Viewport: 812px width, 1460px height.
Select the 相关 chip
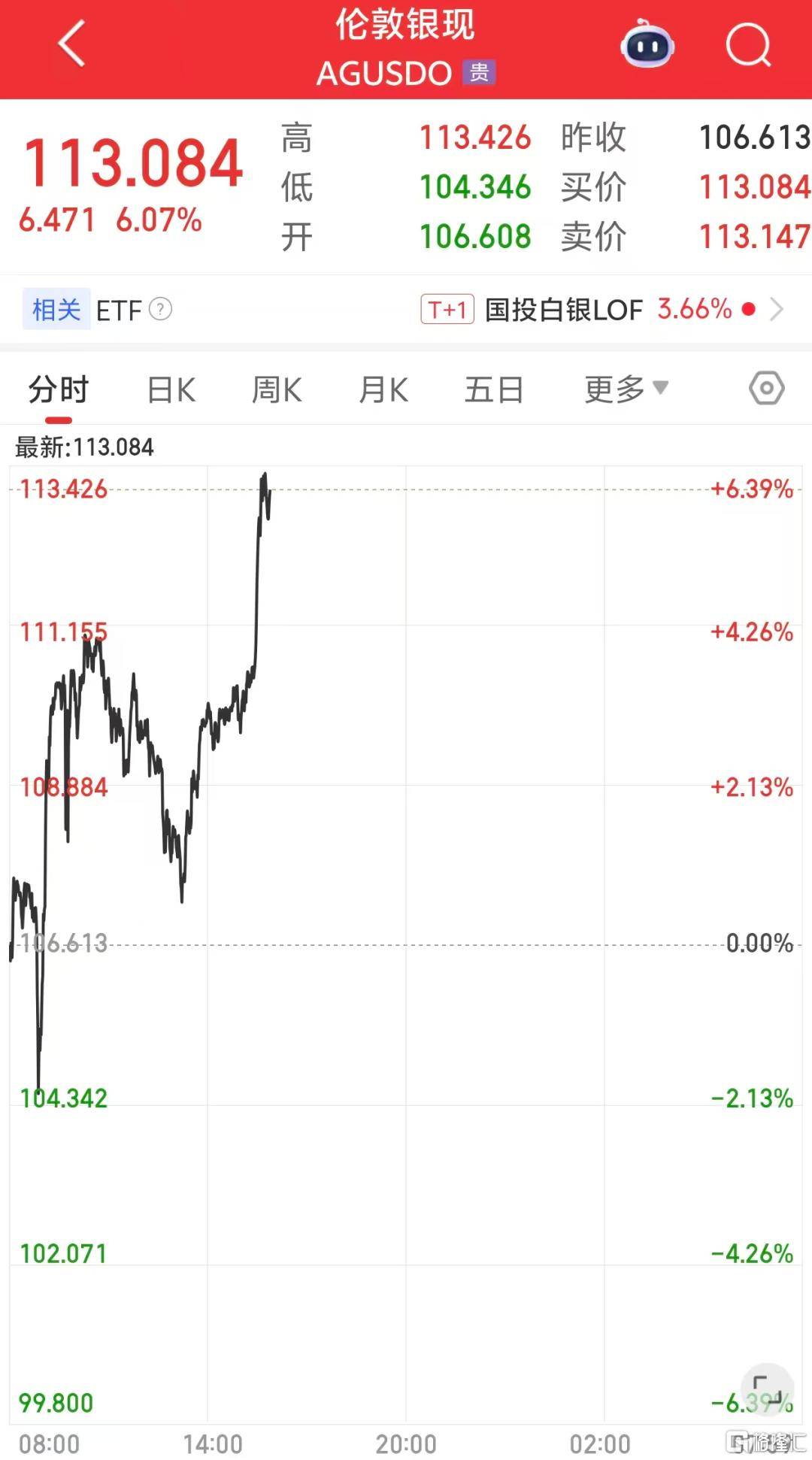pos(56,309)
